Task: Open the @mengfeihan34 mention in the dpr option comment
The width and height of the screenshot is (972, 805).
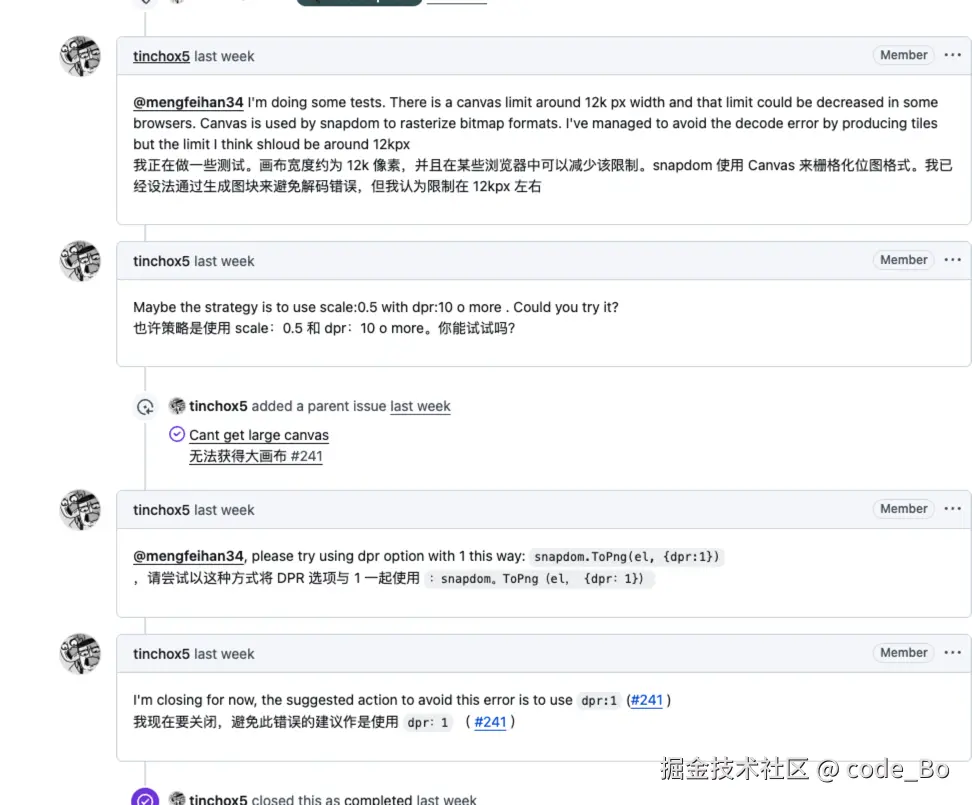Action: click(x=188, y=556)
